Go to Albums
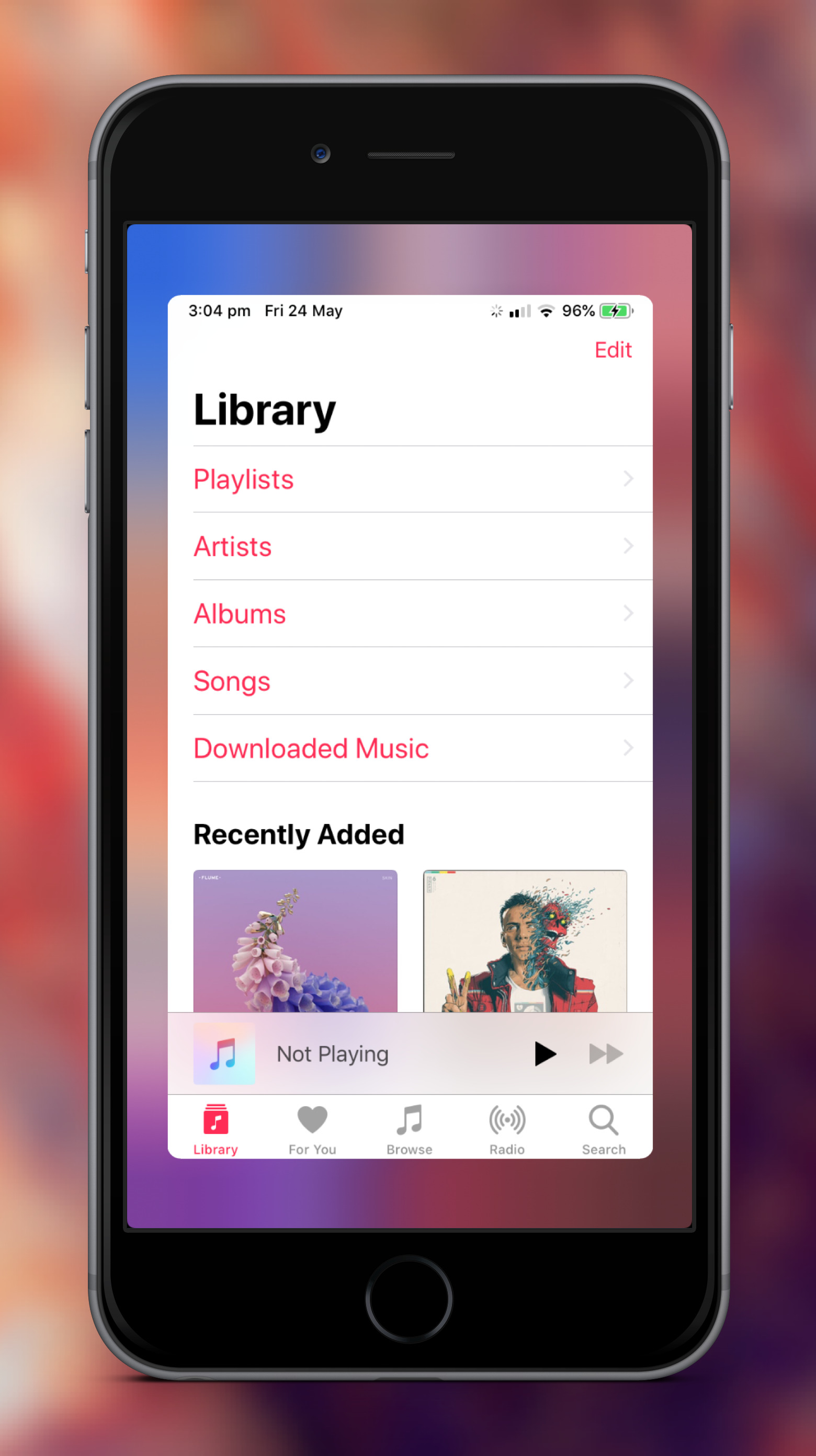 click(x=413, y=614)
